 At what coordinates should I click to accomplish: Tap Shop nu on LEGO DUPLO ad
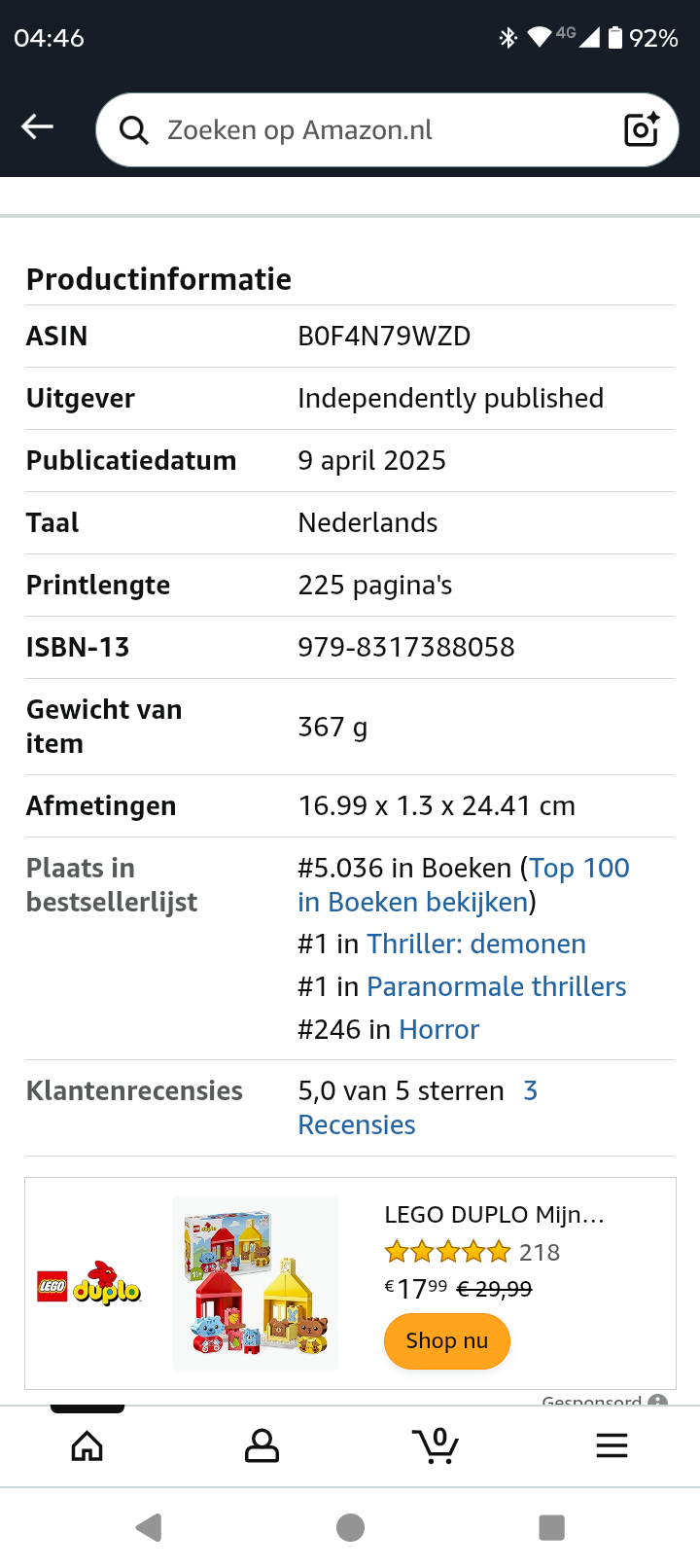coord(446,1341)
